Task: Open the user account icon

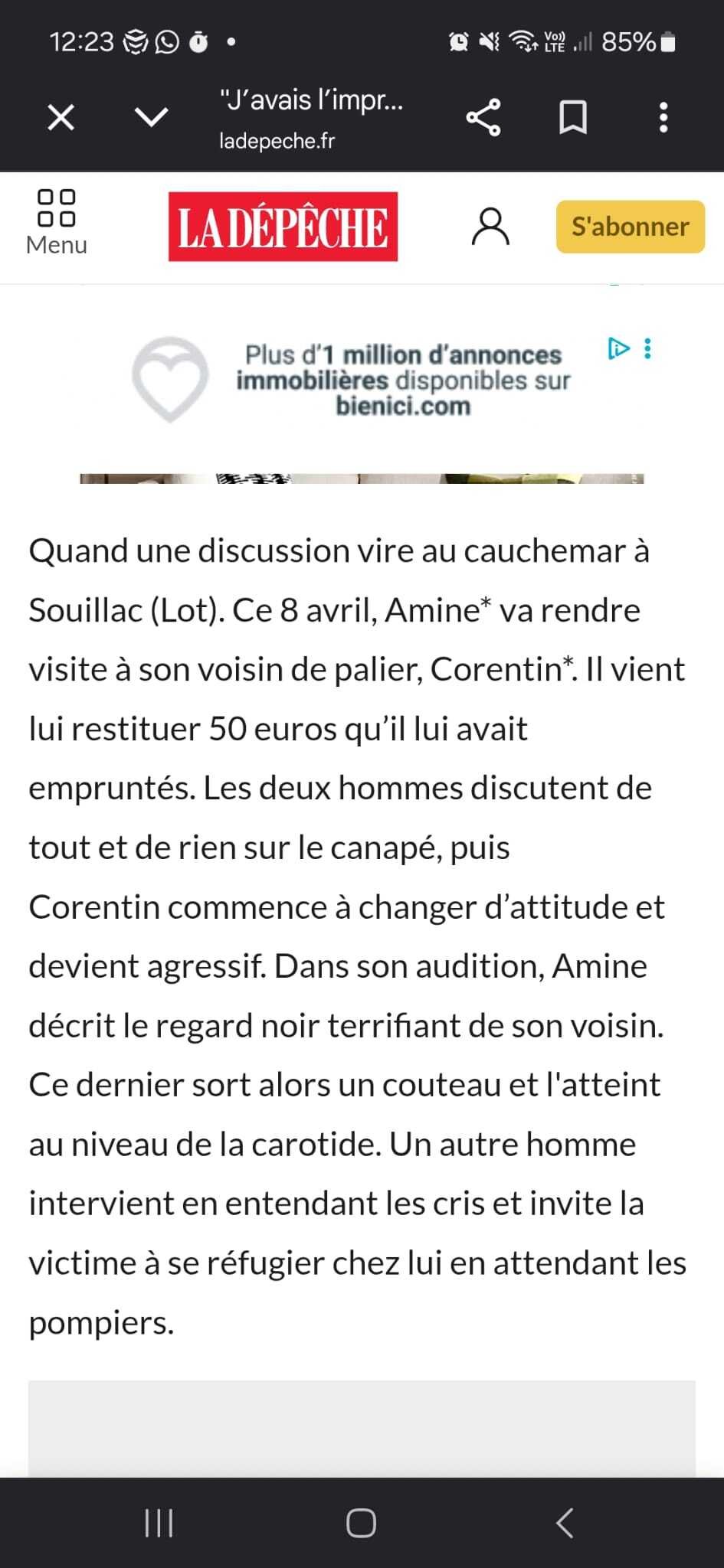Action: point(490,227)
